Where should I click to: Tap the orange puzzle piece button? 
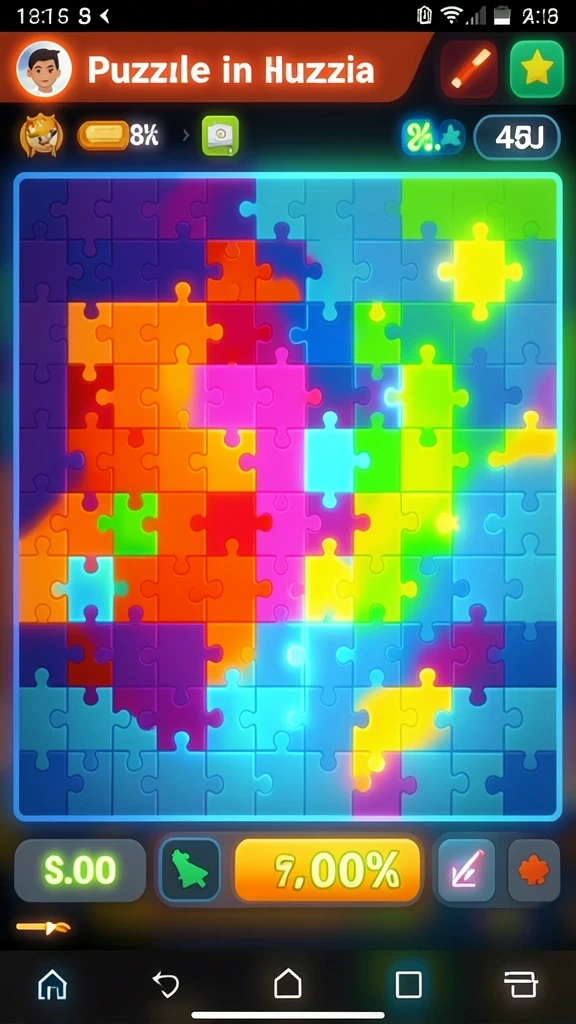[x=534, y=871]
